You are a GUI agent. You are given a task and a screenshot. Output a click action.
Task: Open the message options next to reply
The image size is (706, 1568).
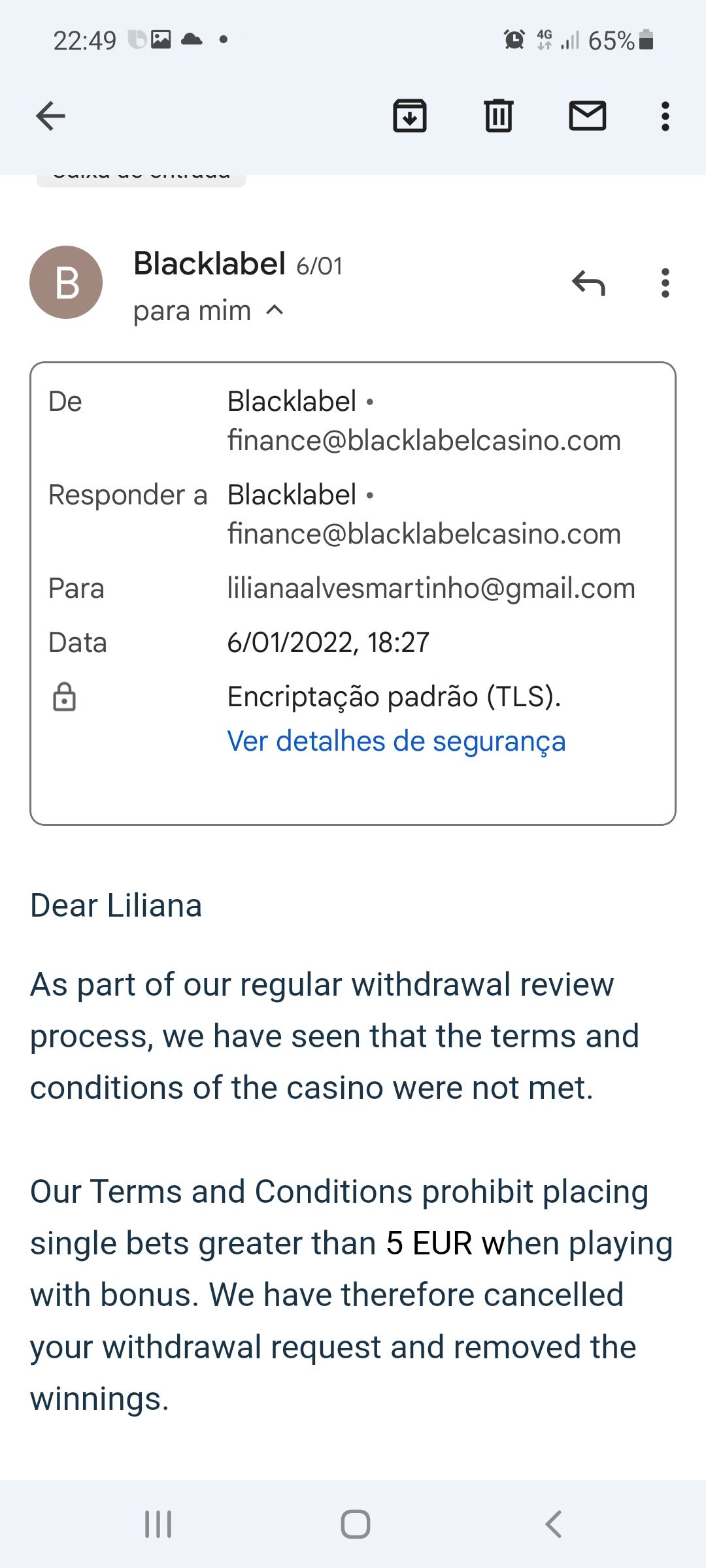click(x=665, y=284)
